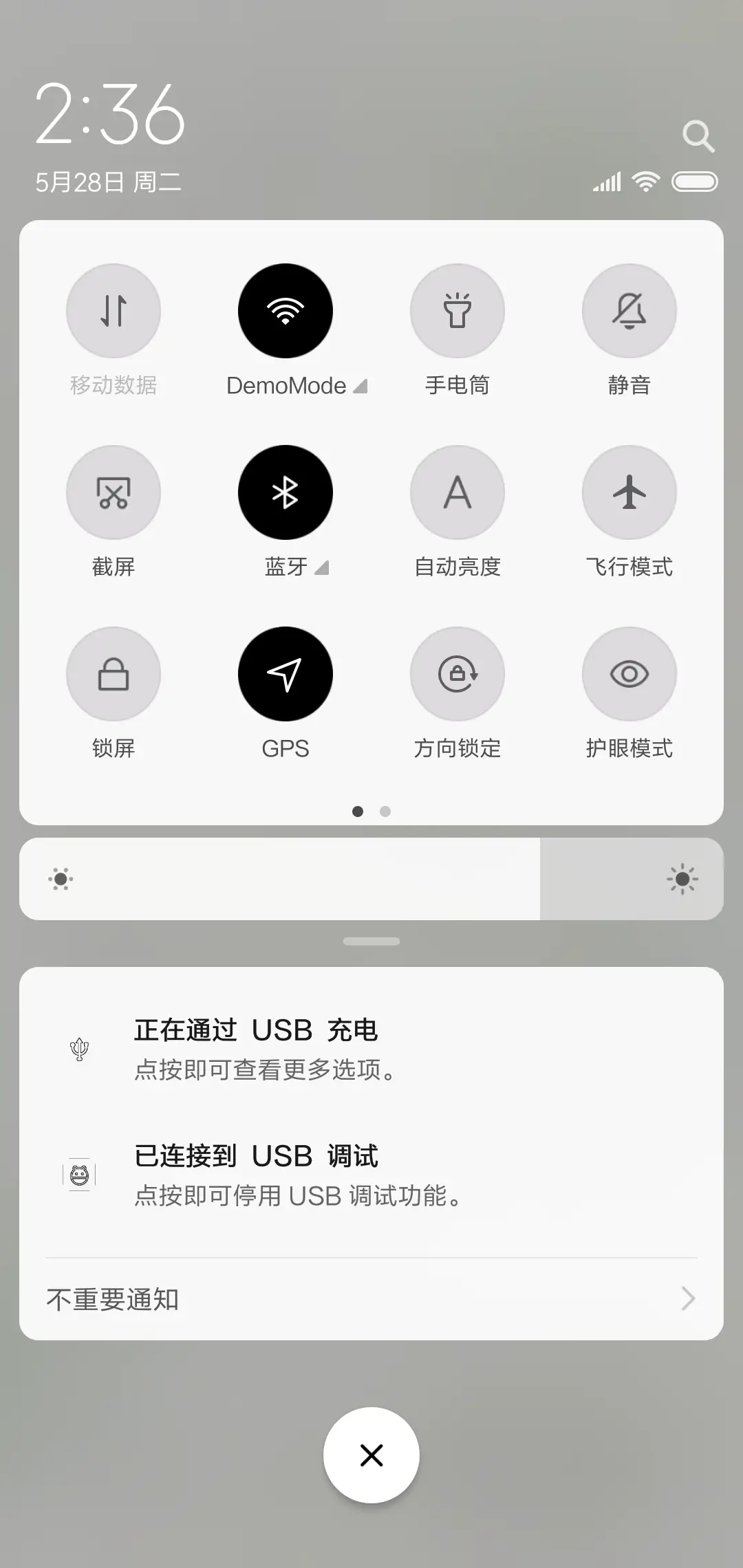
Task: Open 不重要通知 via the chevron
Action: (688, 1298)
